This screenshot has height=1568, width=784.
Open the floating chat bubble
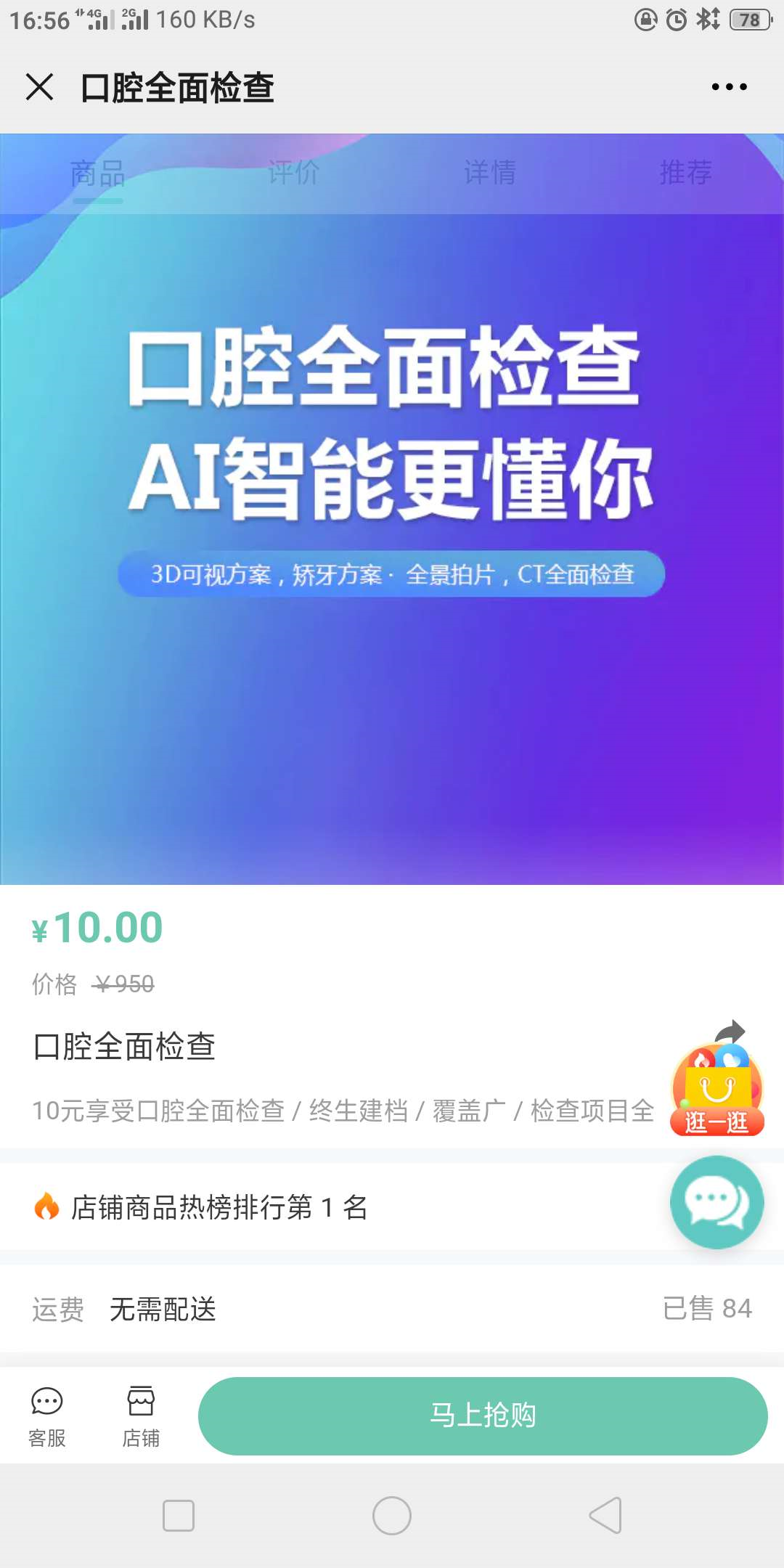pos(717,1202)
